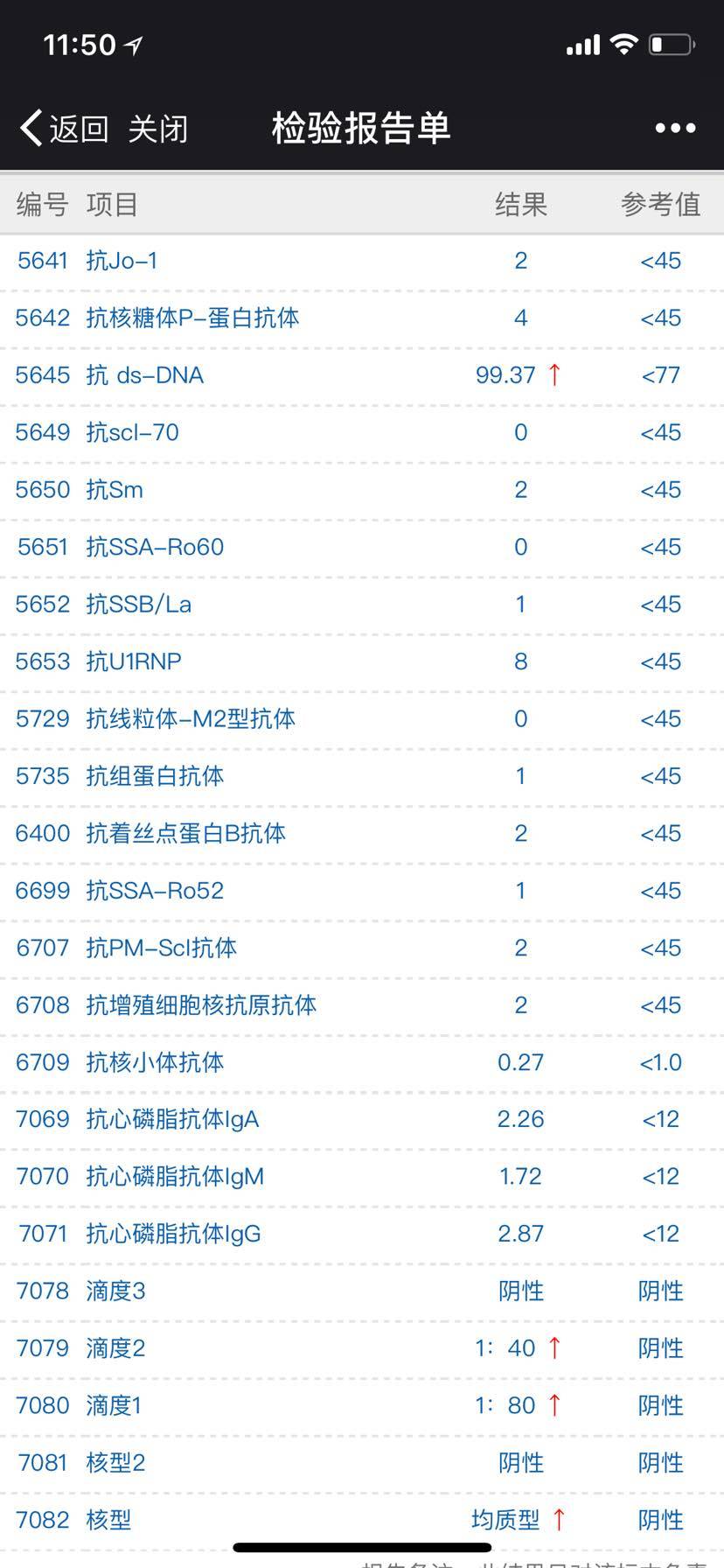This screenshot has width=724, height=1568.
Task: Go back using the 返回 button
Action: (x=65, y=129)
